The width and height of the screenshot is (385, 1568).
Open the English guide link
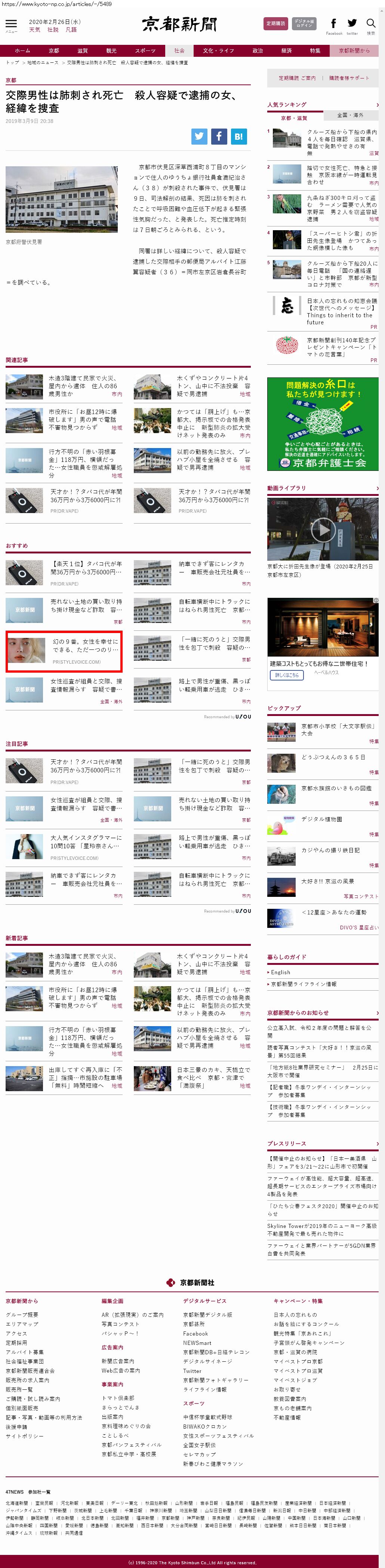coord(281,972)
